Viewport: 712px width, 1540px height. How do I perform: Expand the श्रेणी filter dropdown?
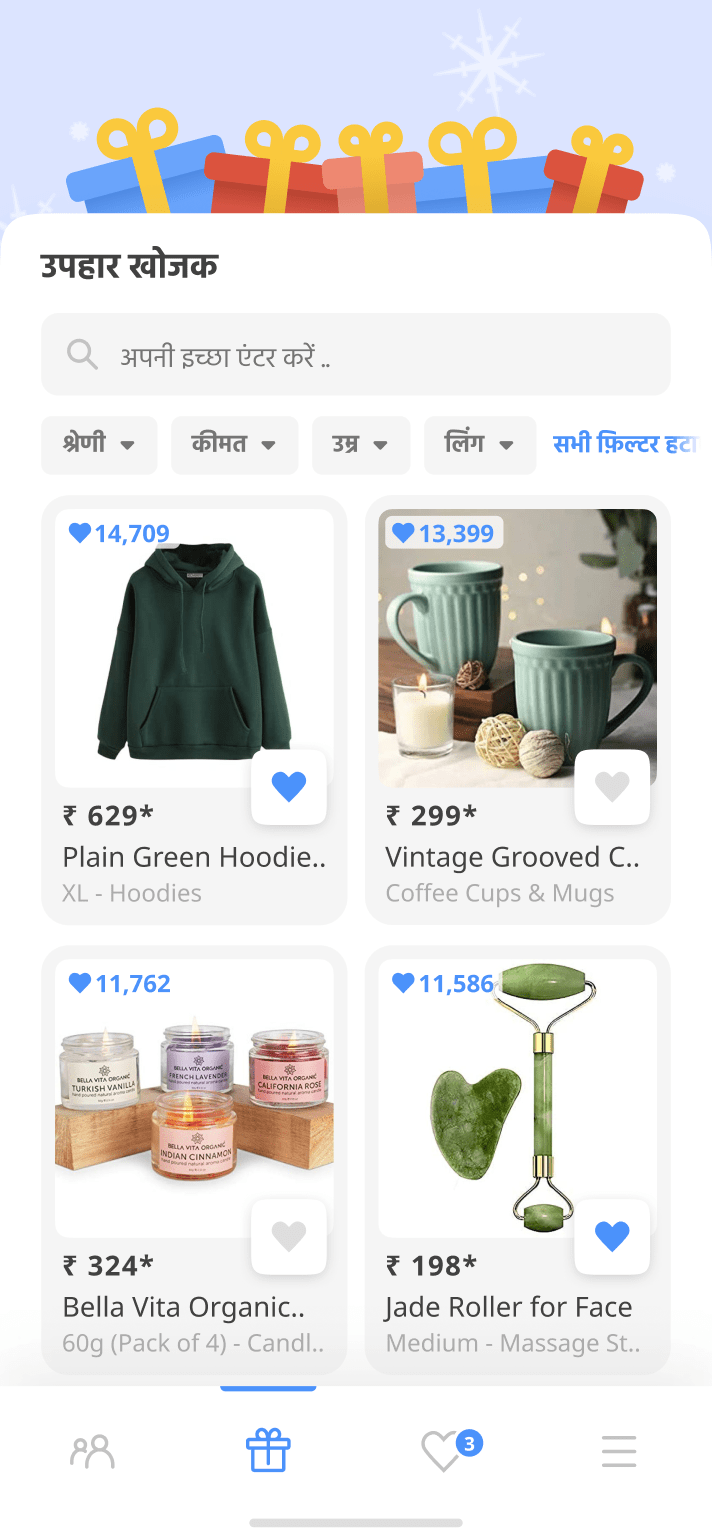point(99,445)
